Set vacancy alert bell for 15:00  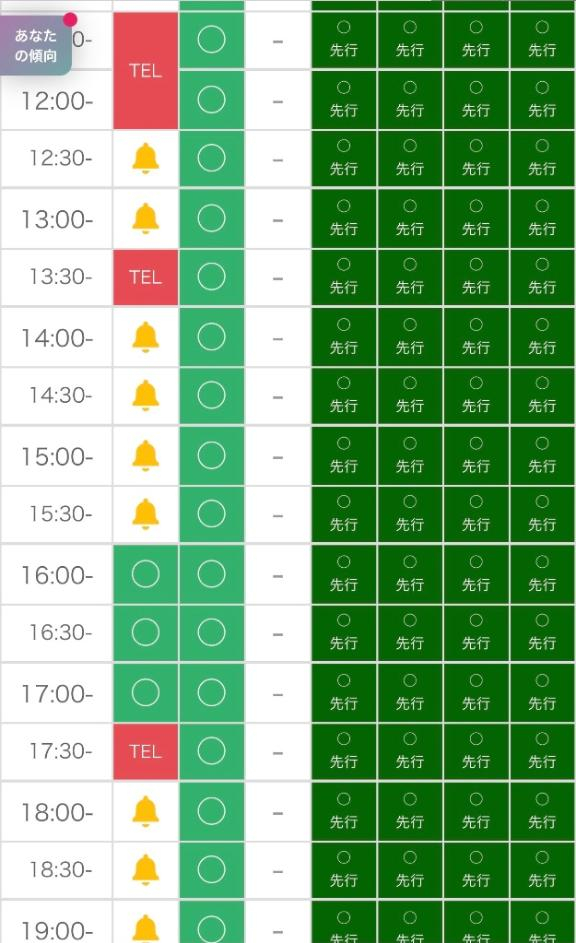tap(146, 456)
